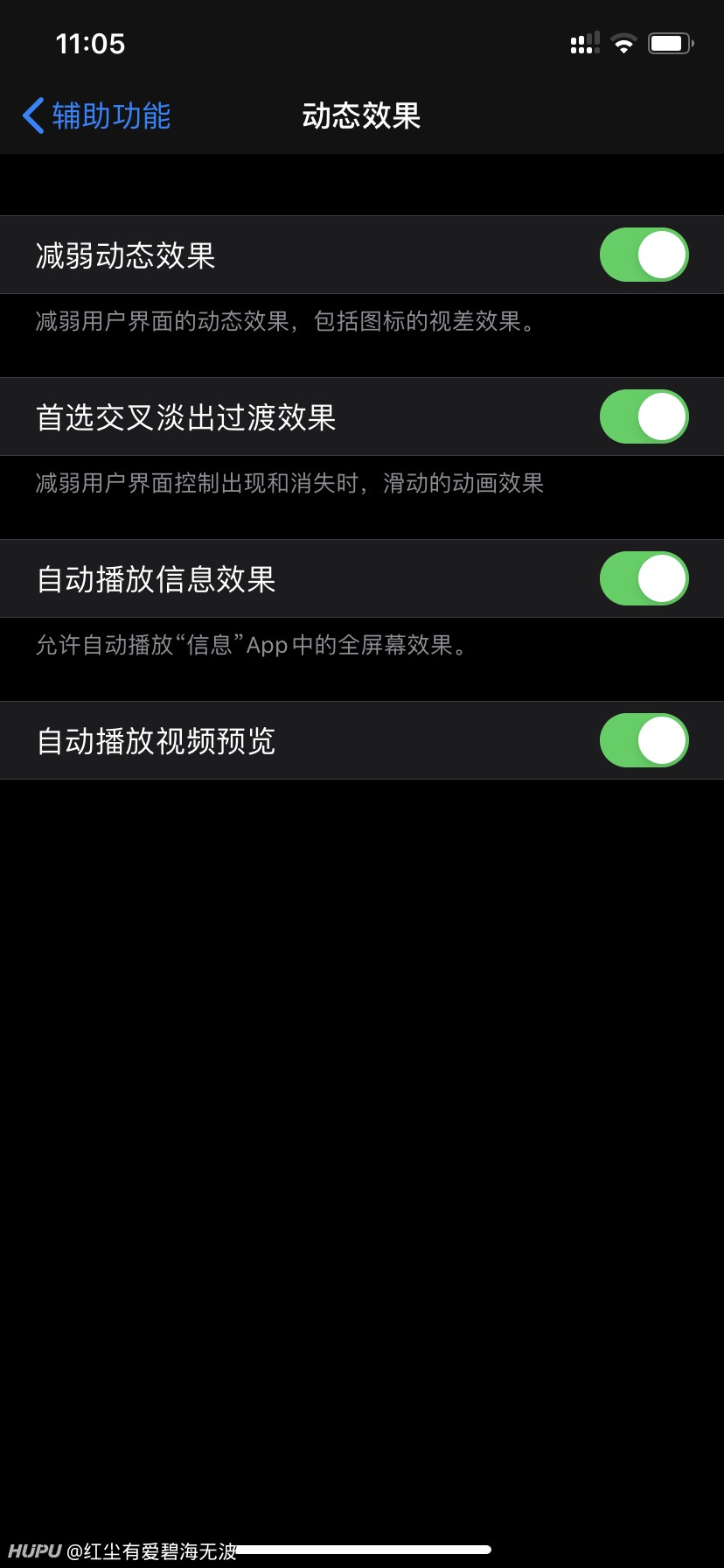
Task: Switch off 自动播放视频预览
Action: point(644,740)
